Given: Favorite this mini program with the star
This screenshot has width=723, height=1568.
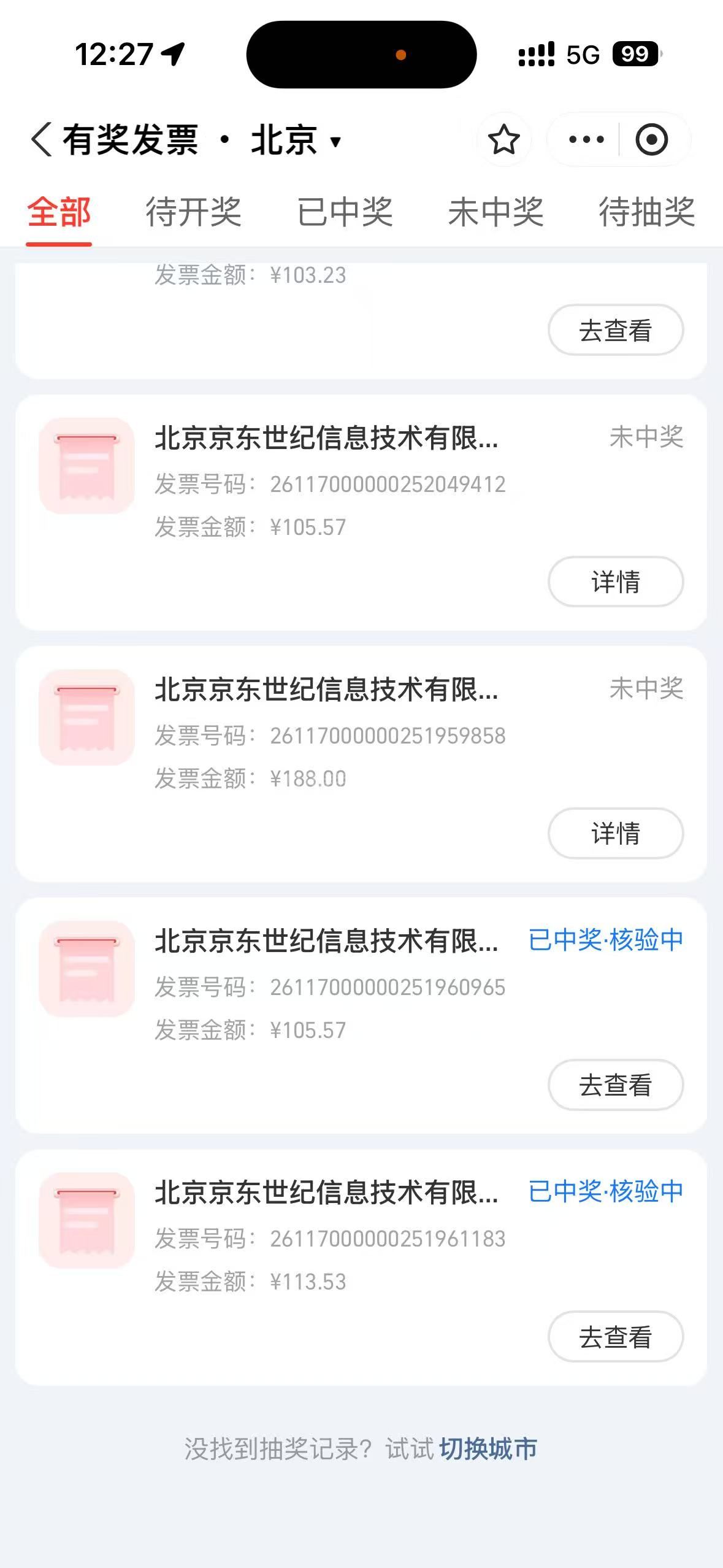Looking at the screenshot, I should click(503, 139).
